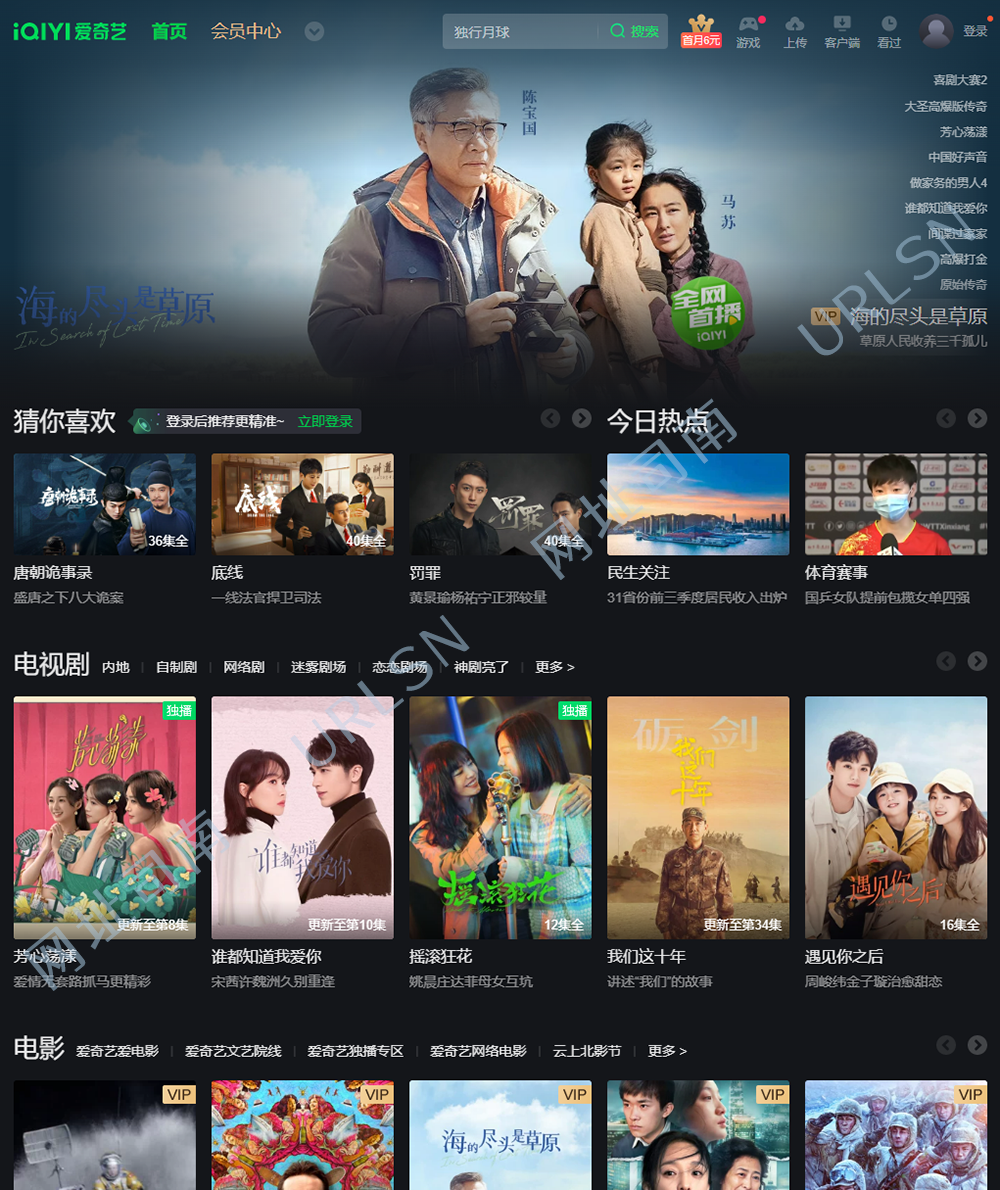Open the 罚罪 series card
Image resolution: width=1000 pixels, height=1190 pixels.
[x=500, y=504]
